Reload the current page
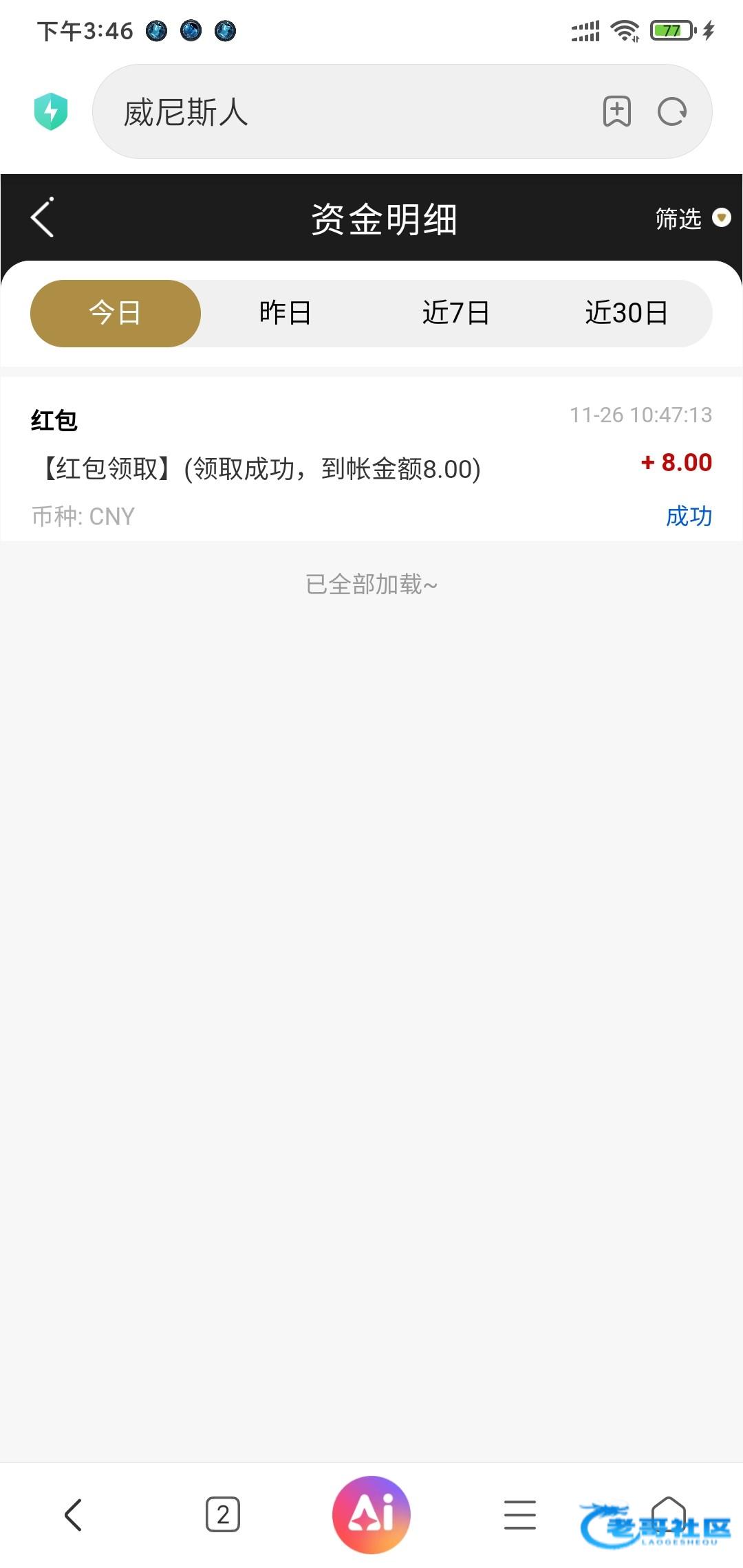 pos(672,111)
